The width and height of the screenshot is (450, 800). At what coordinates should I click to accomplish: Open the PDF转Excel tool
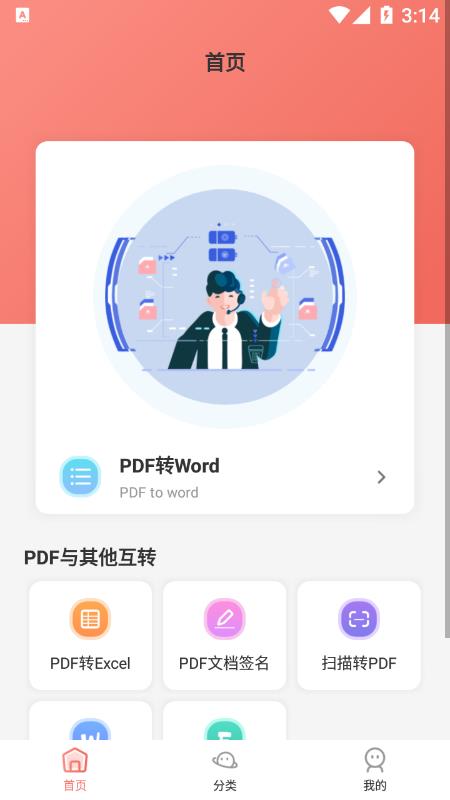click(90, 635)
